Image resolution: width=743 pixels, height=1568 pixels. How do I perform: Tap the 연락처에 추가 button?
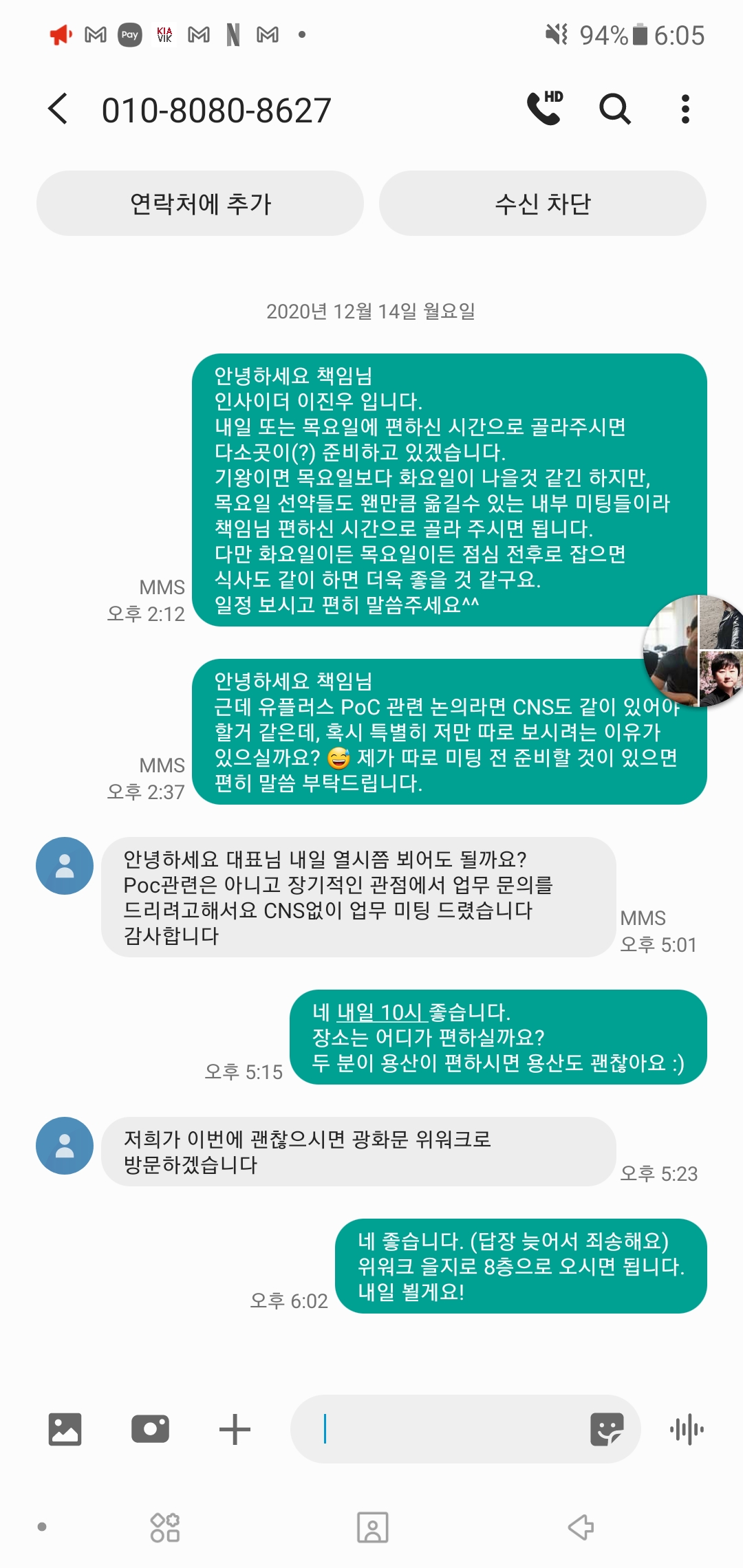(x=200, y=204)
